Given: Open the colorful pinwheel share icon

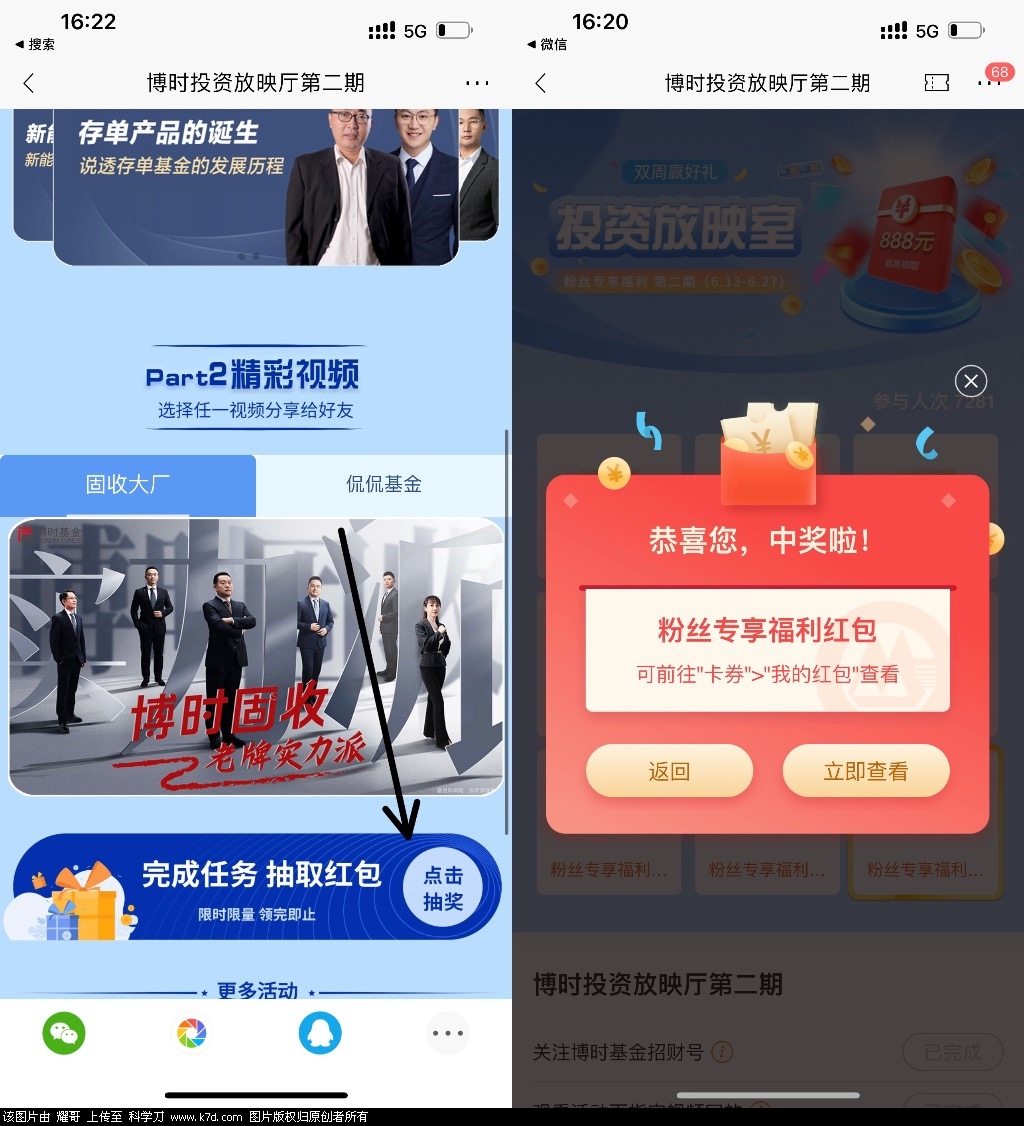Looking at the screenshot, I should (192, 1033).
